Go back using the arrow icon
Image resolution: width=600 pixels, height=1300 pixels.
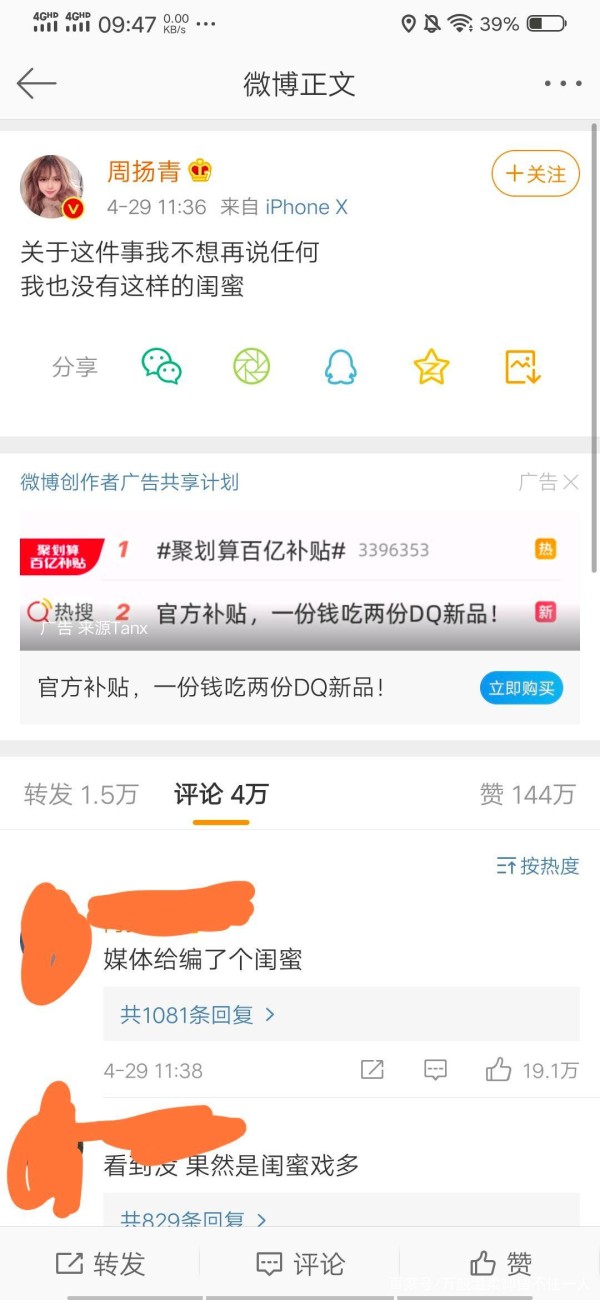[37, 84]
